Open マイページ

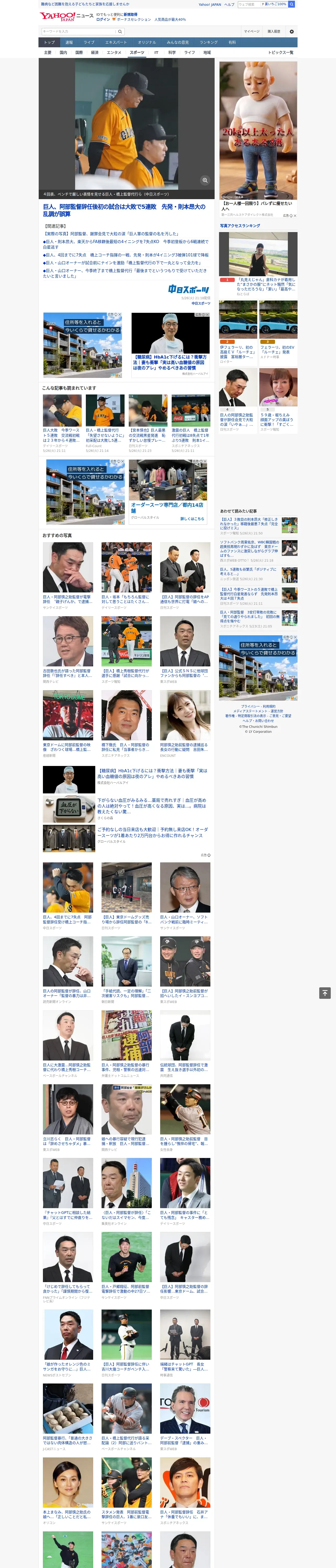251,32
